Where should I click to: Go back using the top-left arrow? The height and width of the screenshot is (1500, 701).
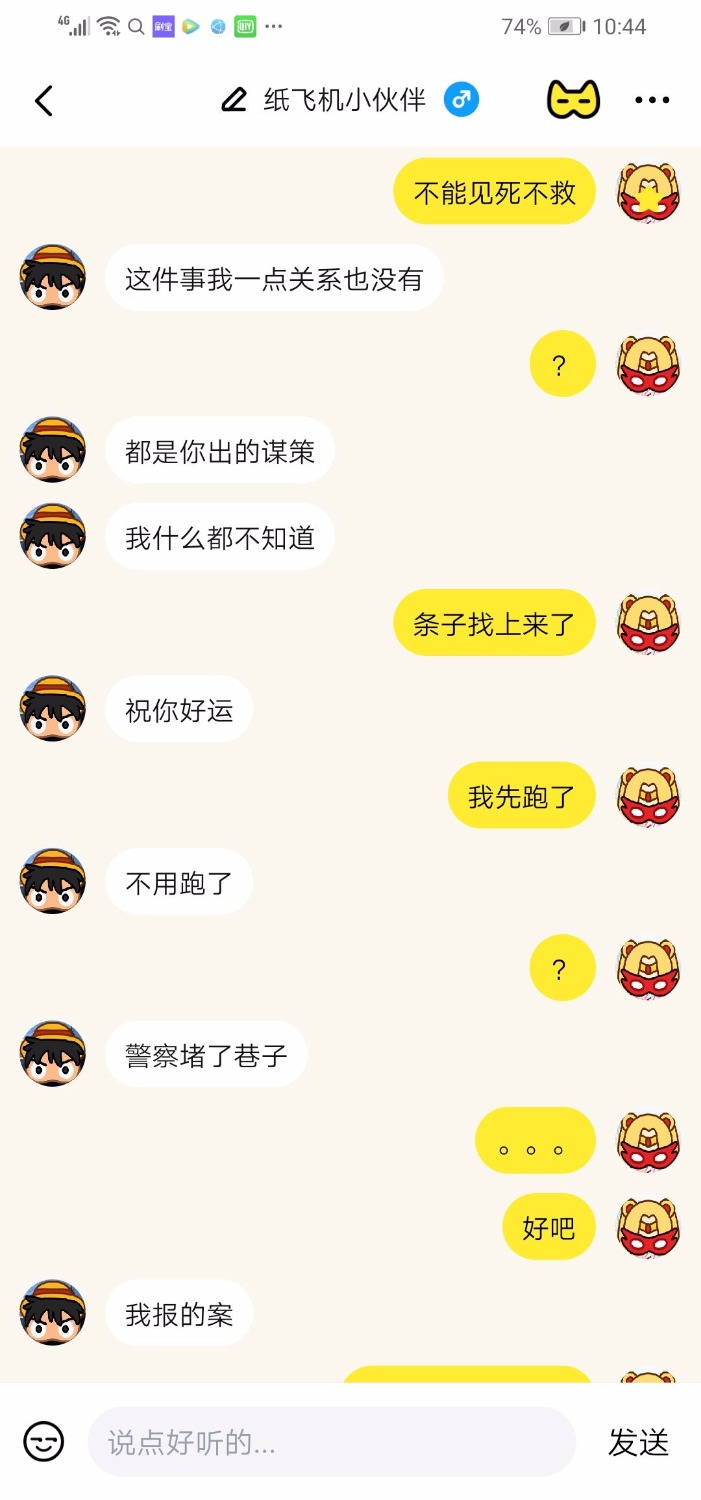44,101
